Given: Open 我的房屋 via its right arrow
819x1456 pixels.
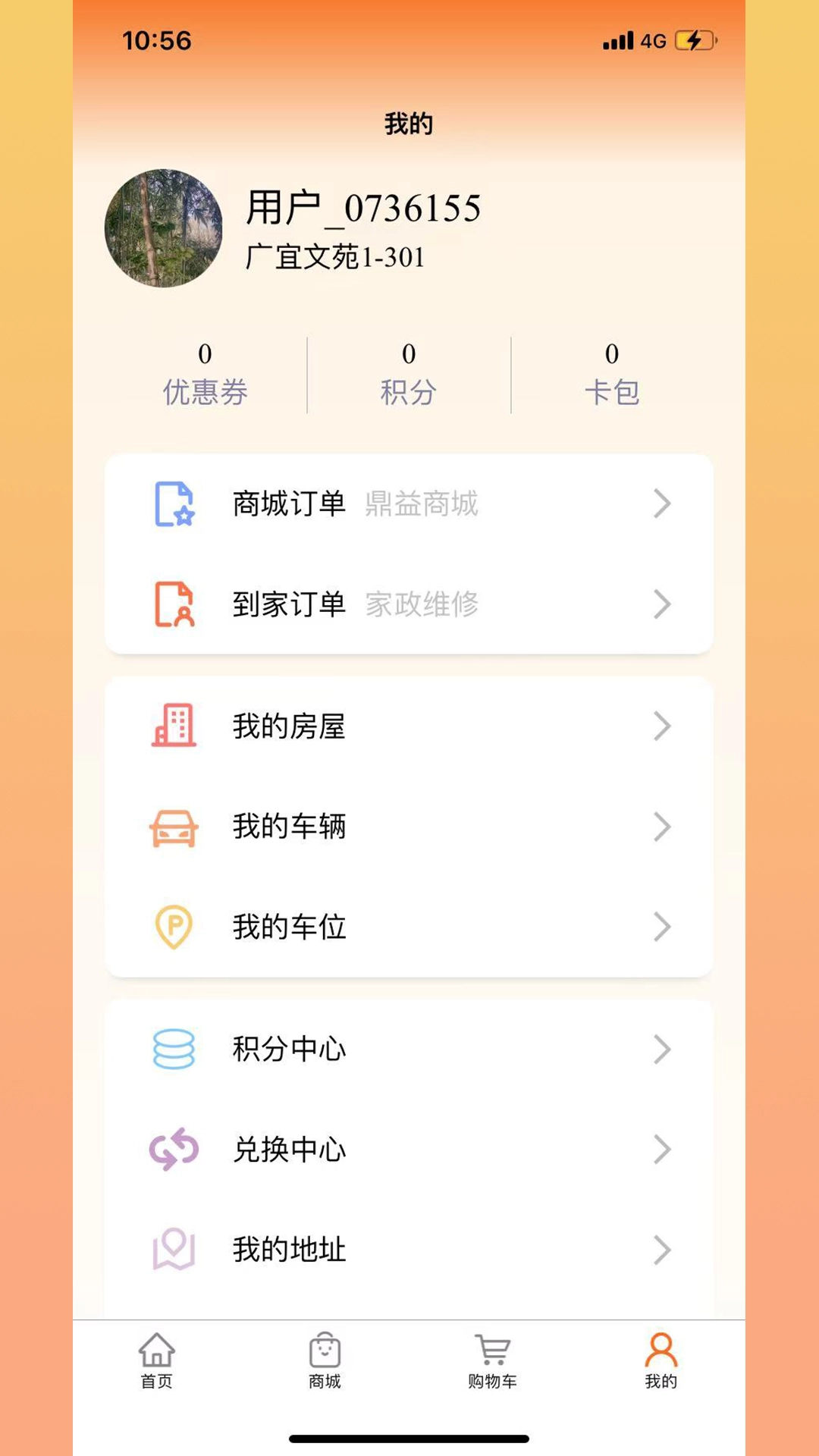Looking at the screenshot, I should click(663, 726).
